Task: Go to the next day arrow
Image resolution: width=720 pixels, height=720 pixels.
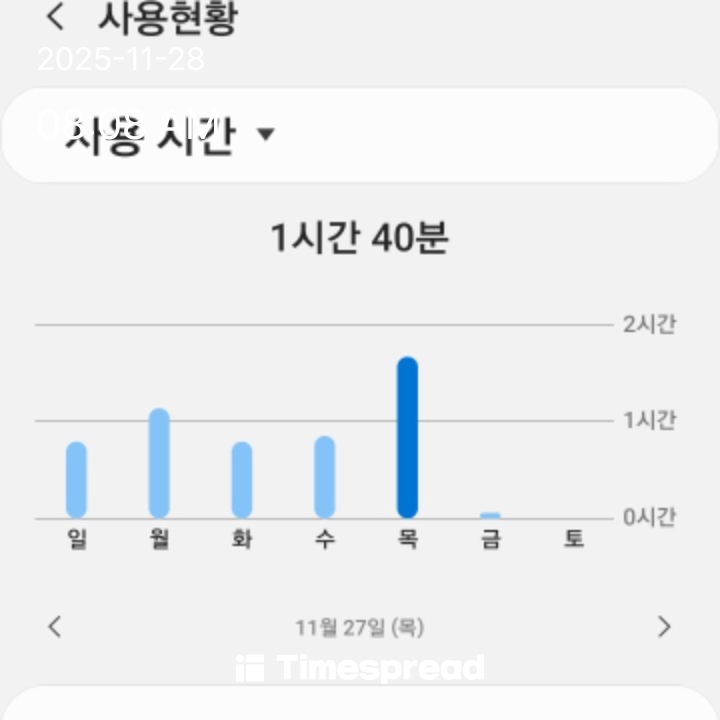Action: coord(664,626)
